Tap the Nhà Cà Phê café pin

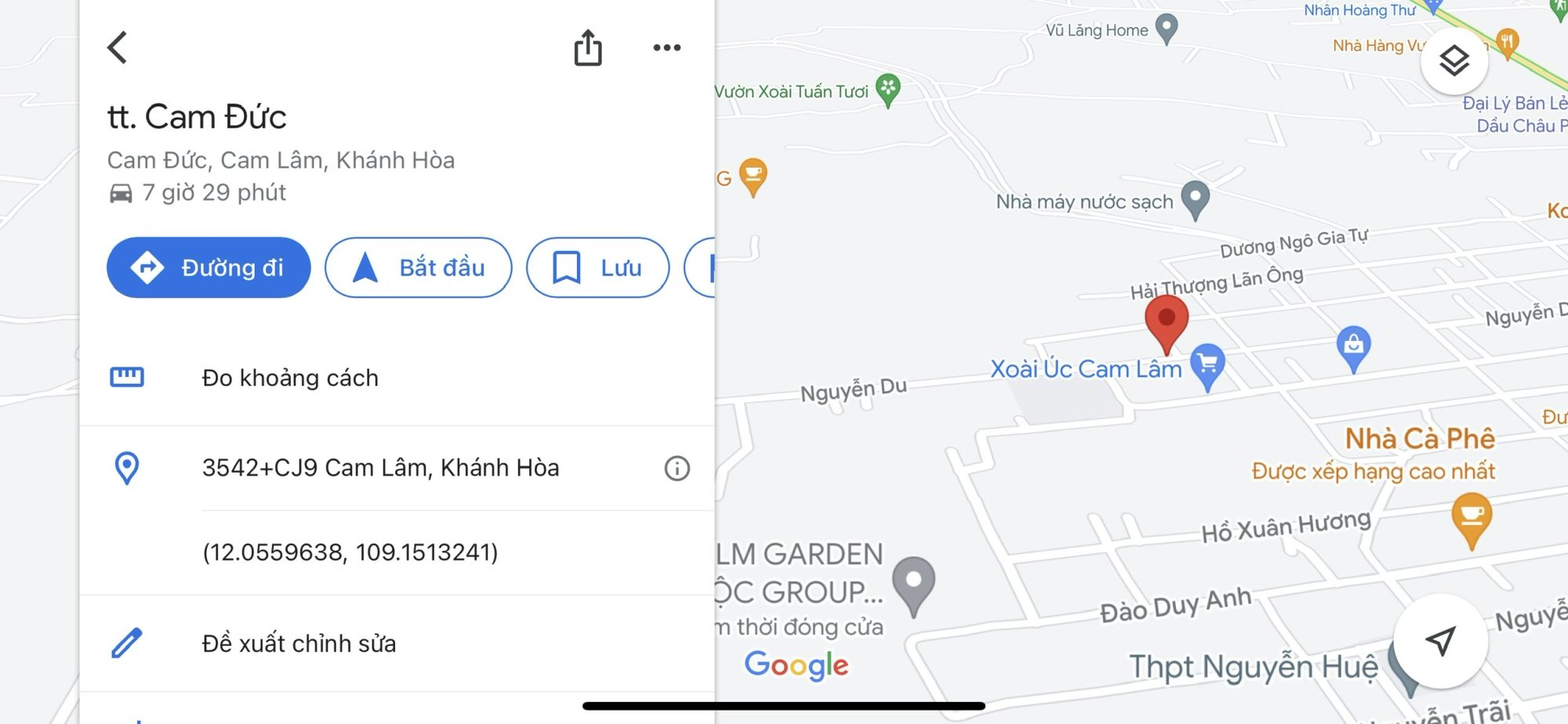(1471, 518)
